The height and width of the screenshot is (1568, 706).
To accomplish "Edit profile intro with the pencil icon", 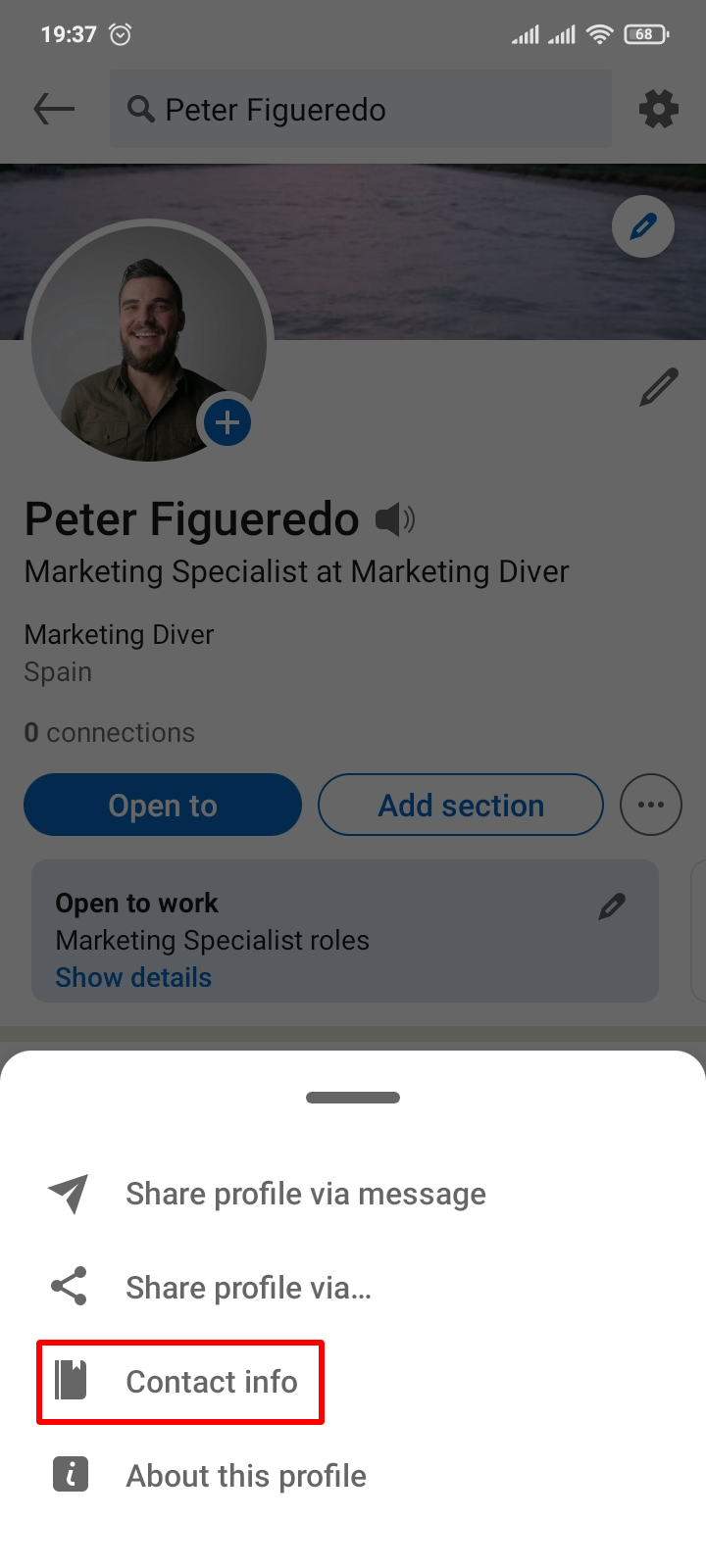I will point(659,387).
